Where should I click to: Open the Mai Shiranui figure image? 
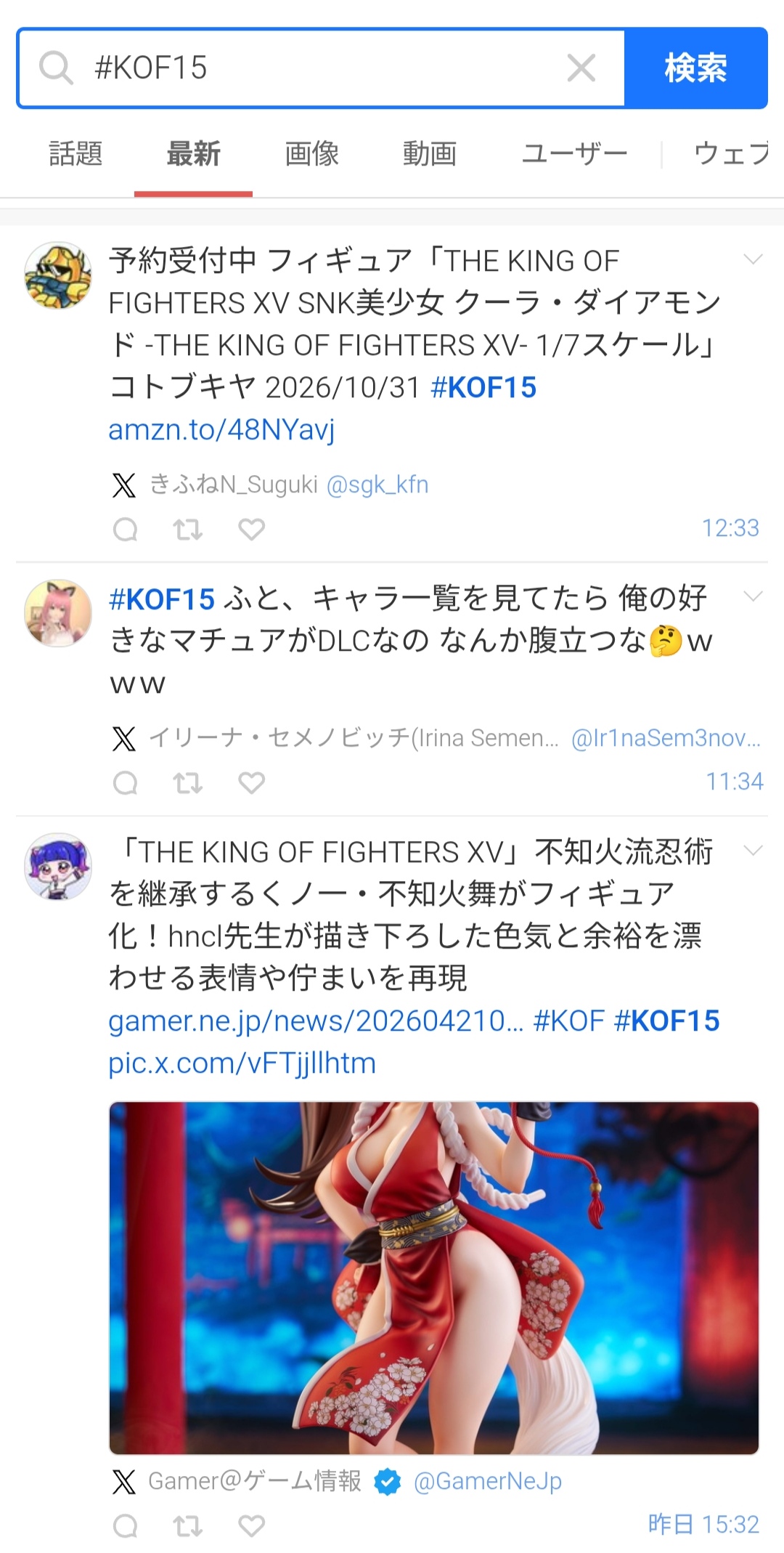tap(433, 1278)
